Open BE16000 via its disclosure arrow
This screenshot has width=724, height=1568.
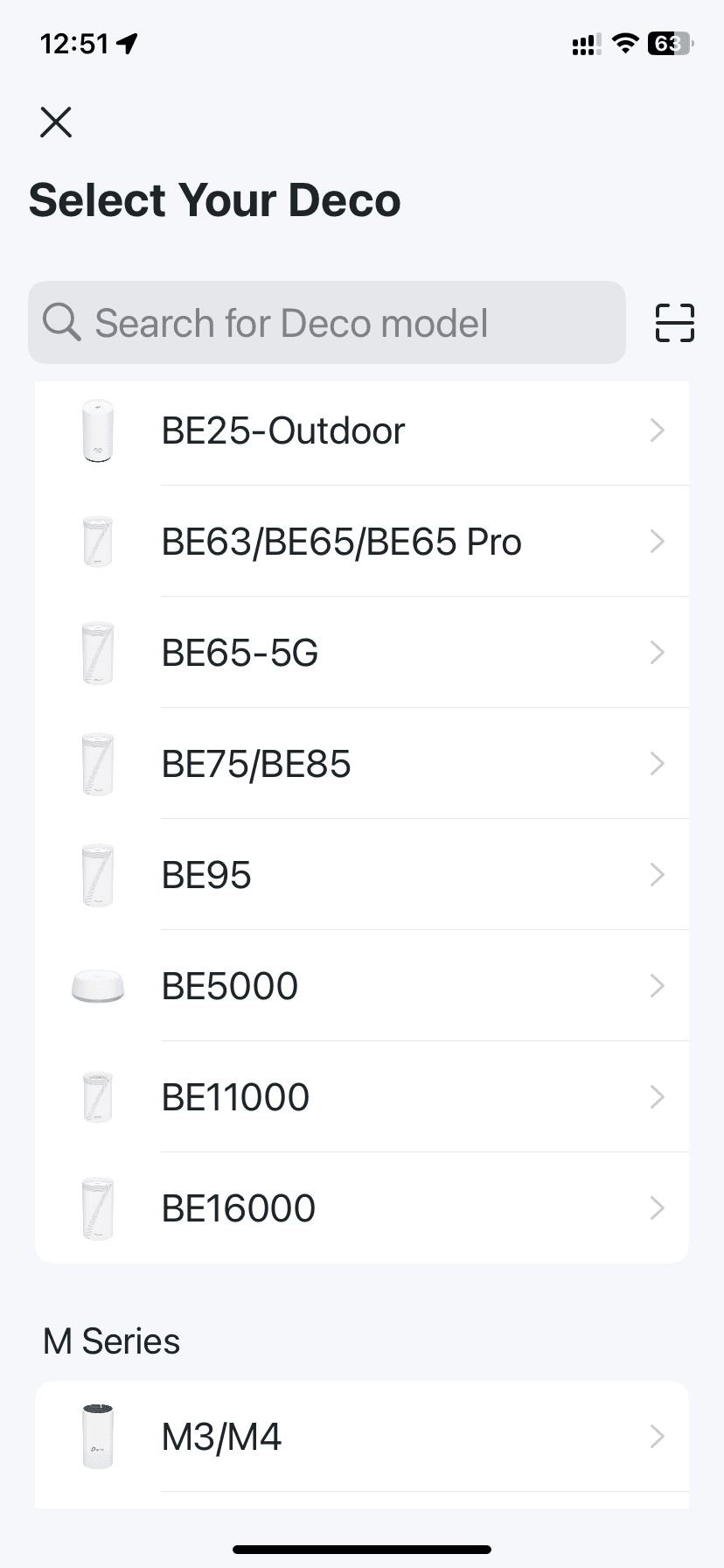[x=658, y=1207]
